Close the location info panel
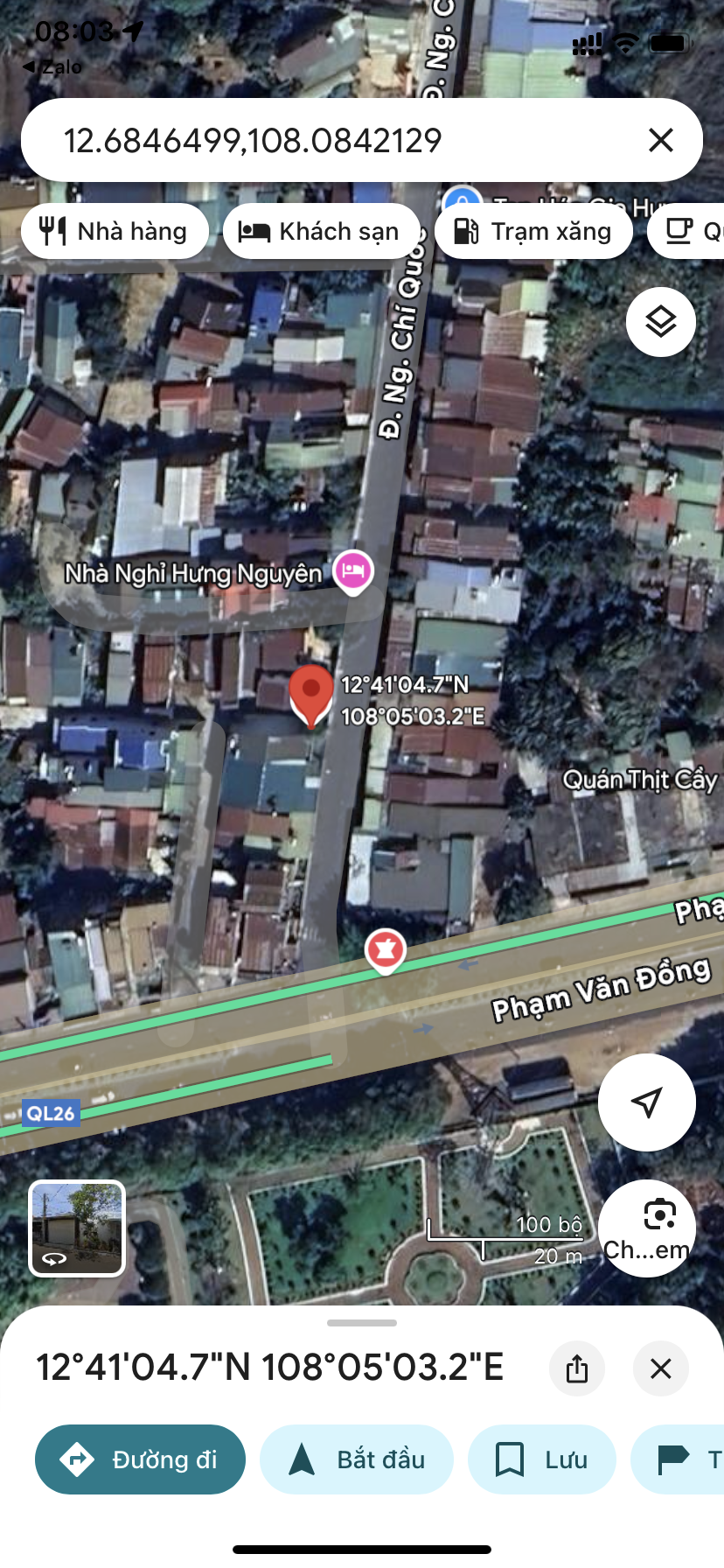Viewport: 724px width, 1568px height. 660,1368
